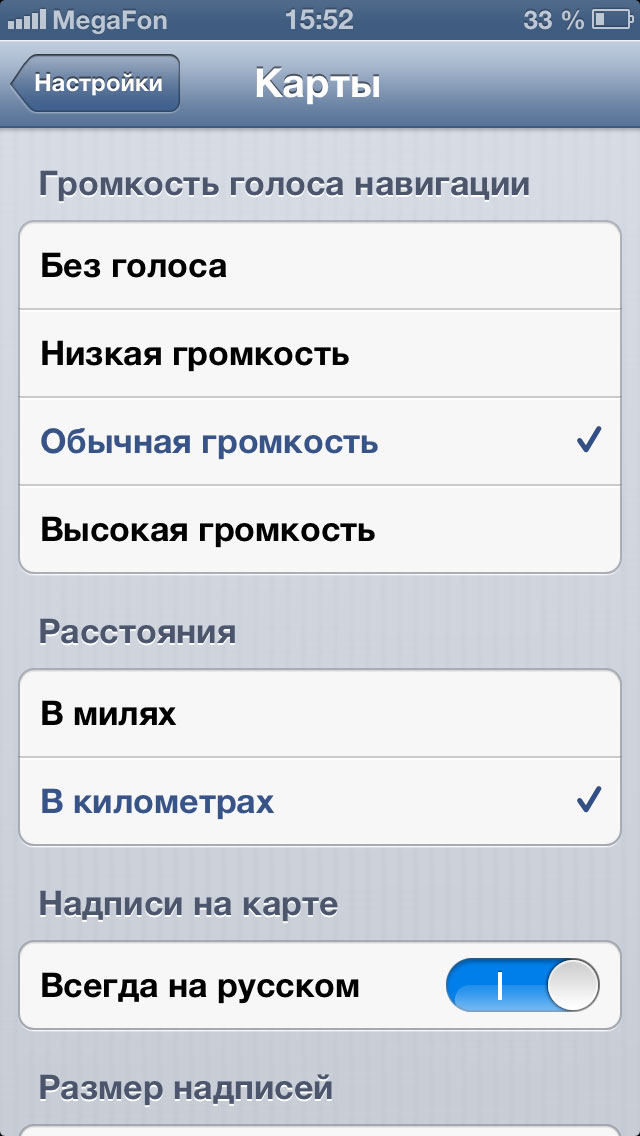Viewport: 640px width, 1136px height.
Task: Go back to Настройки
Action: (x=96, y=83)
